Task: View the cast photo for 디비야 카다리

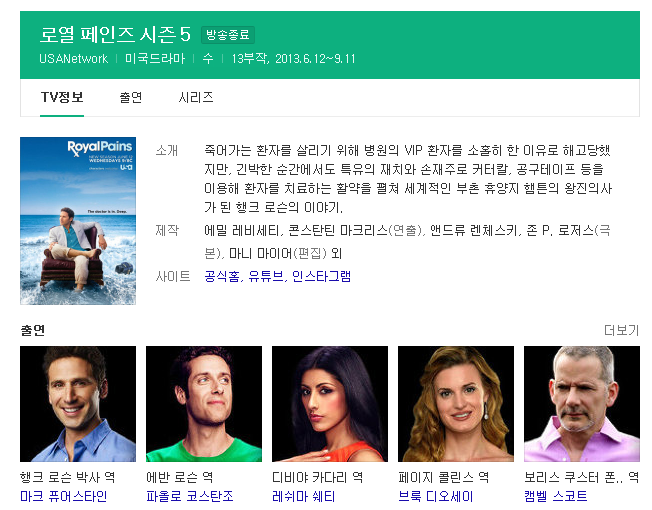Action: tap(329, 404)
